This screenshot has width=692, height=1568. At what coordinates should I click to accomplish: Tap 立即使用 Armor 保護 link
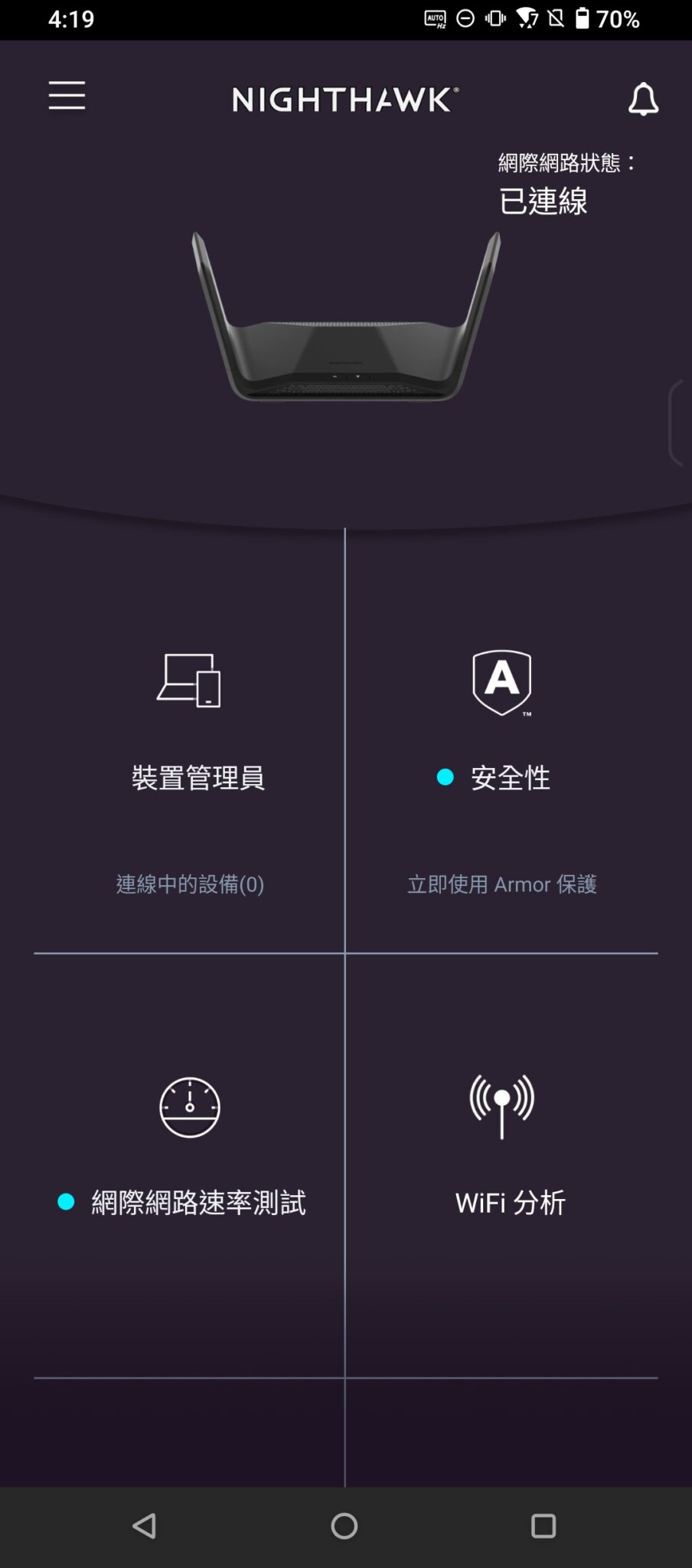click(504, 884)
